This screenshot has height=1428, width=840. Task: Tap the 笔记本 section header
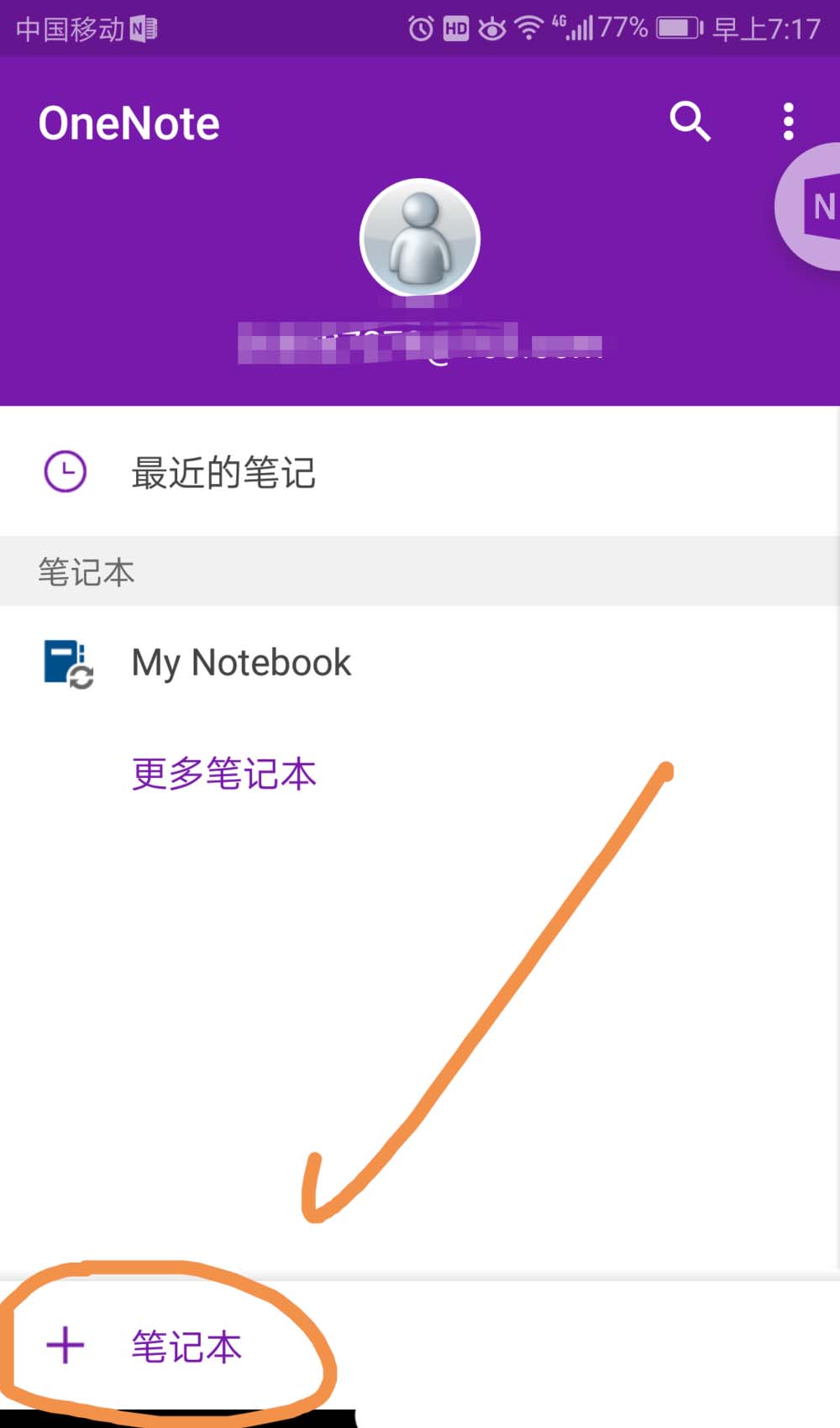click(x=85, y=571)
